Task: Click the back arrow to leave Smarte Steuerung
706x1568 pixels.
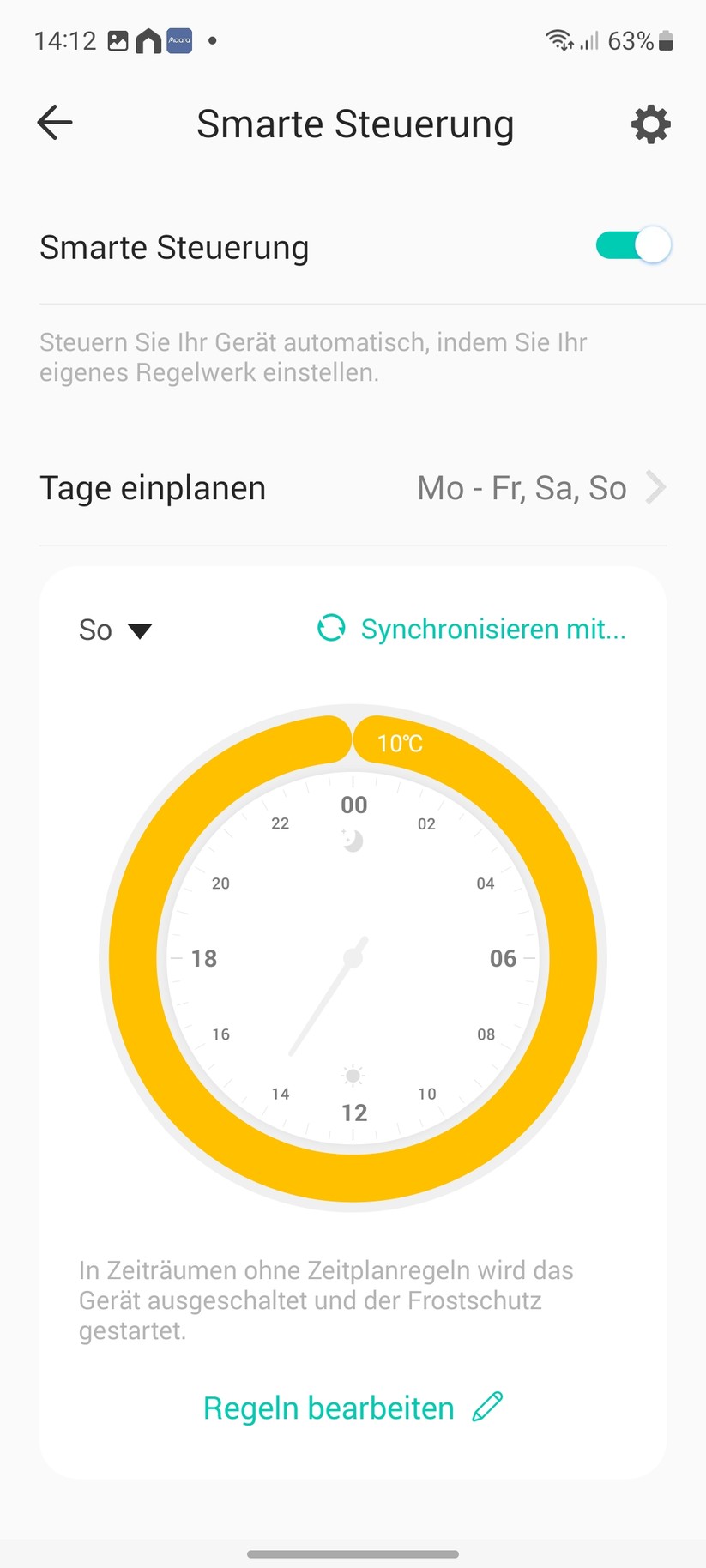Action: pyautogui.click(x=54, y=122)
